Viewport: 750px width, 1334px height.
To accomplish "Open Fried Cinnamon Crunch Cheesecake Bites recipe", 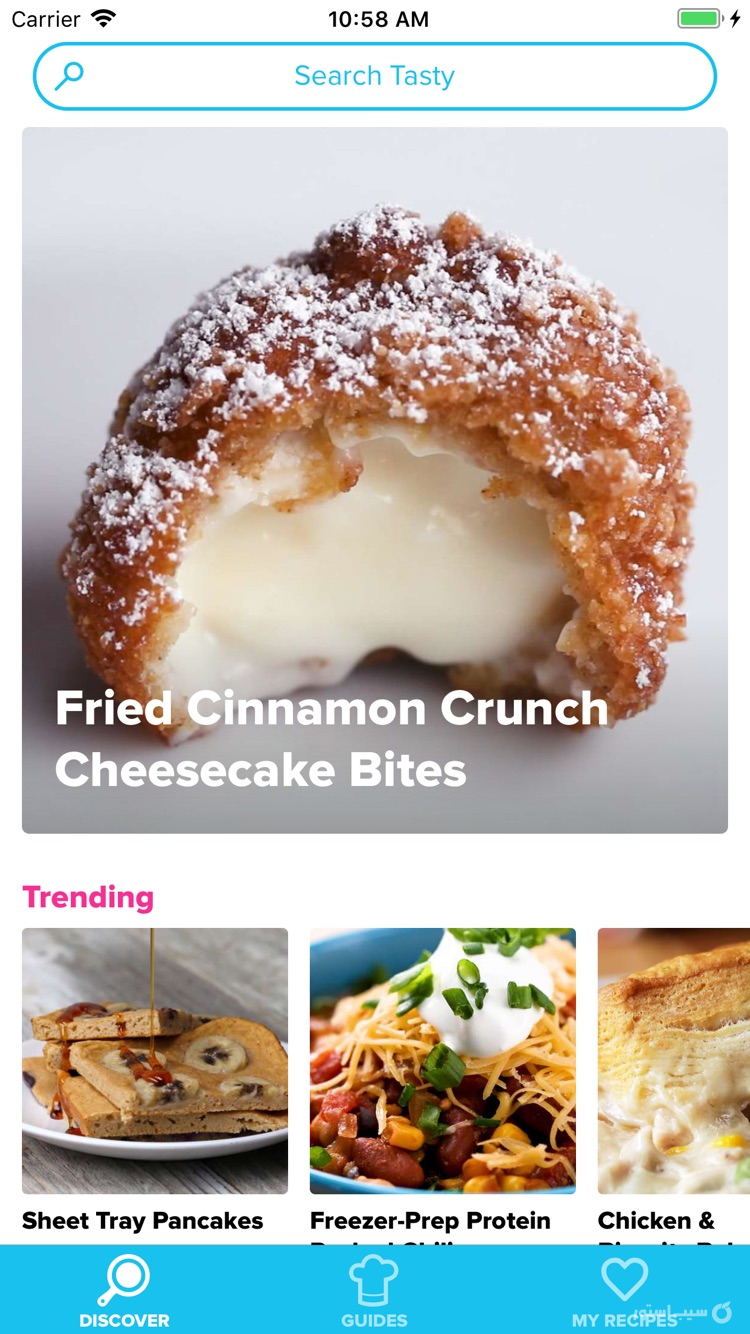I will (x=375, y=480).
